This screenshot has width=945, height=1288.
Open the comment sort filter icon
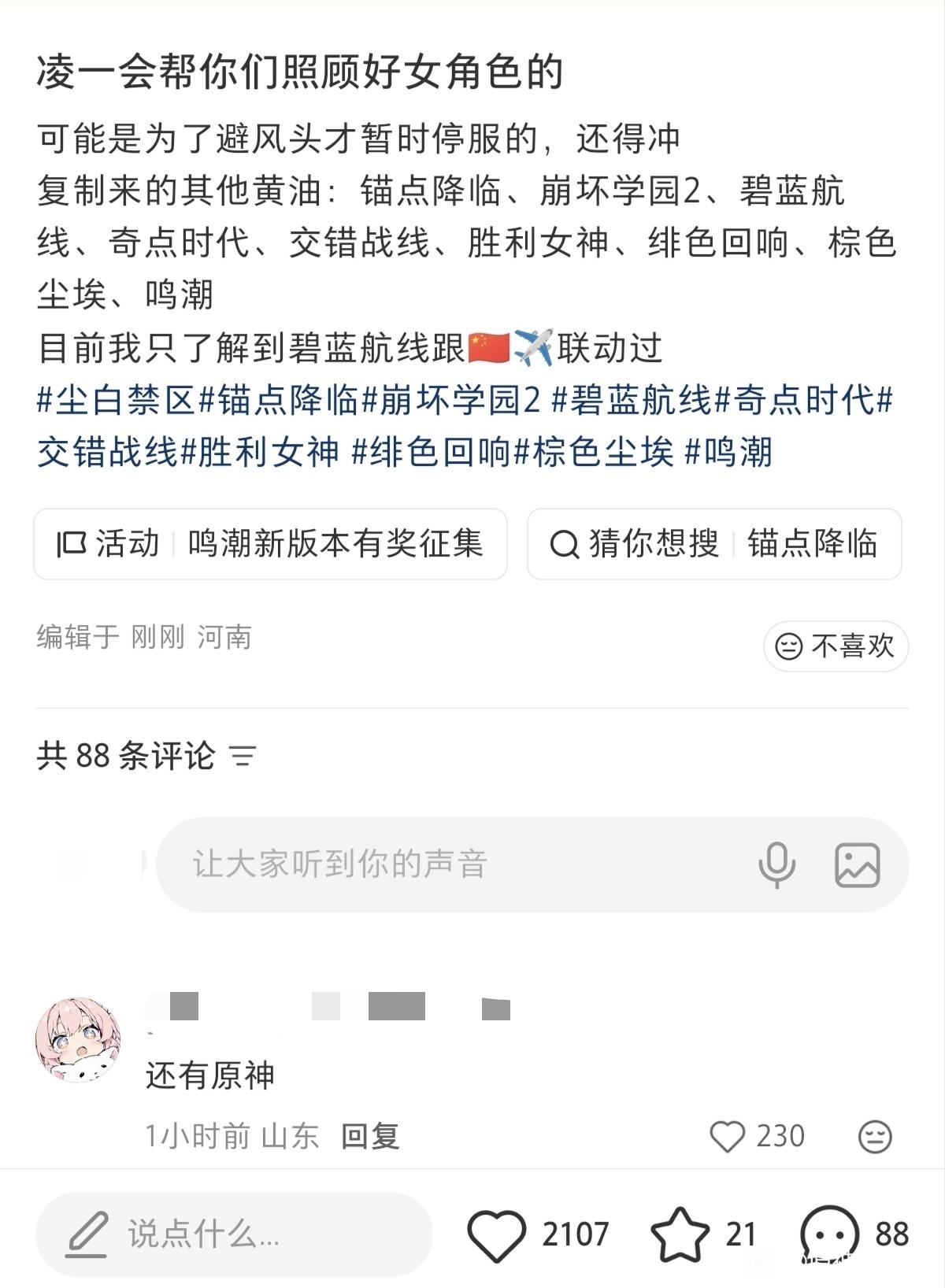pyautogui.click(x=243, y=757)
